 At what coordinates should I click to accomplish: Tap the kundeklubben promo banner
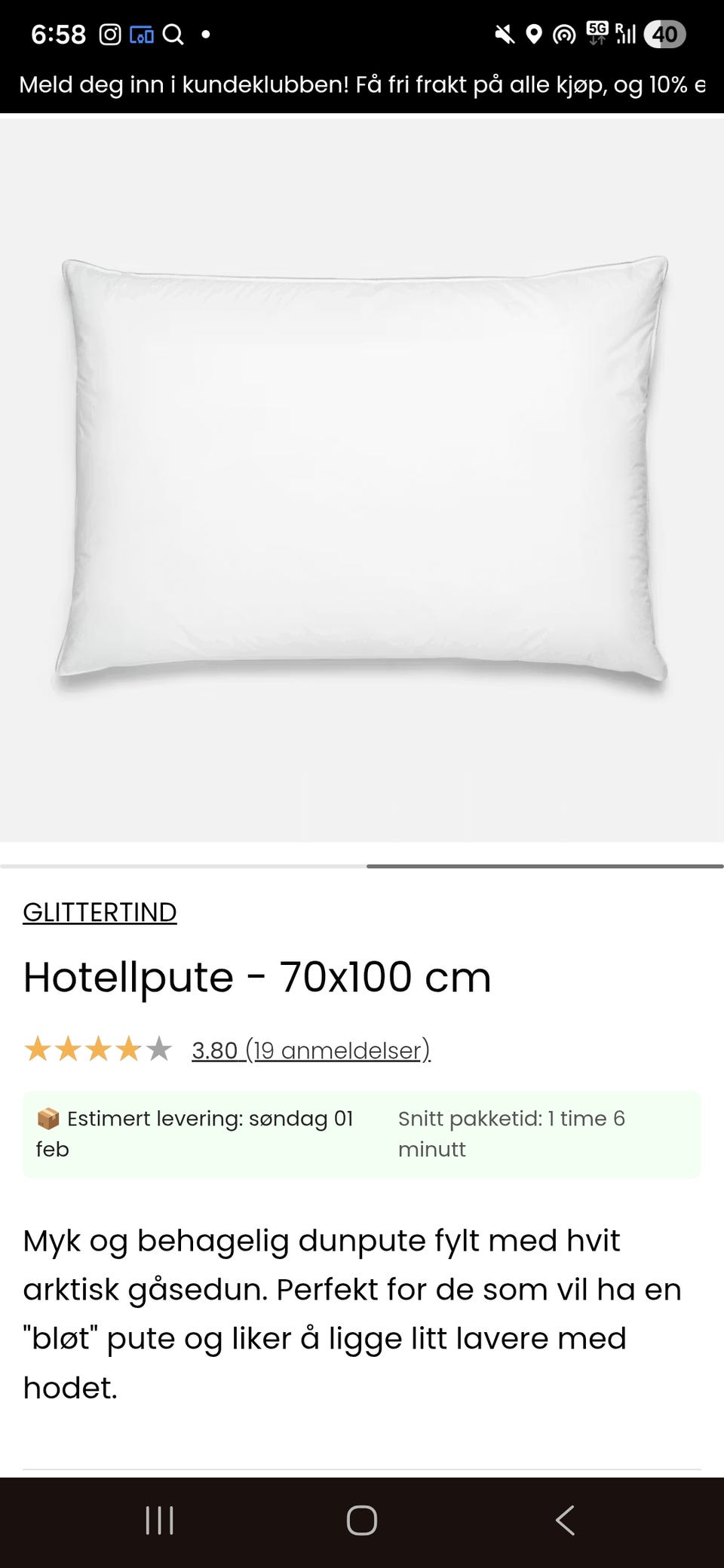(x=362, y=84)
